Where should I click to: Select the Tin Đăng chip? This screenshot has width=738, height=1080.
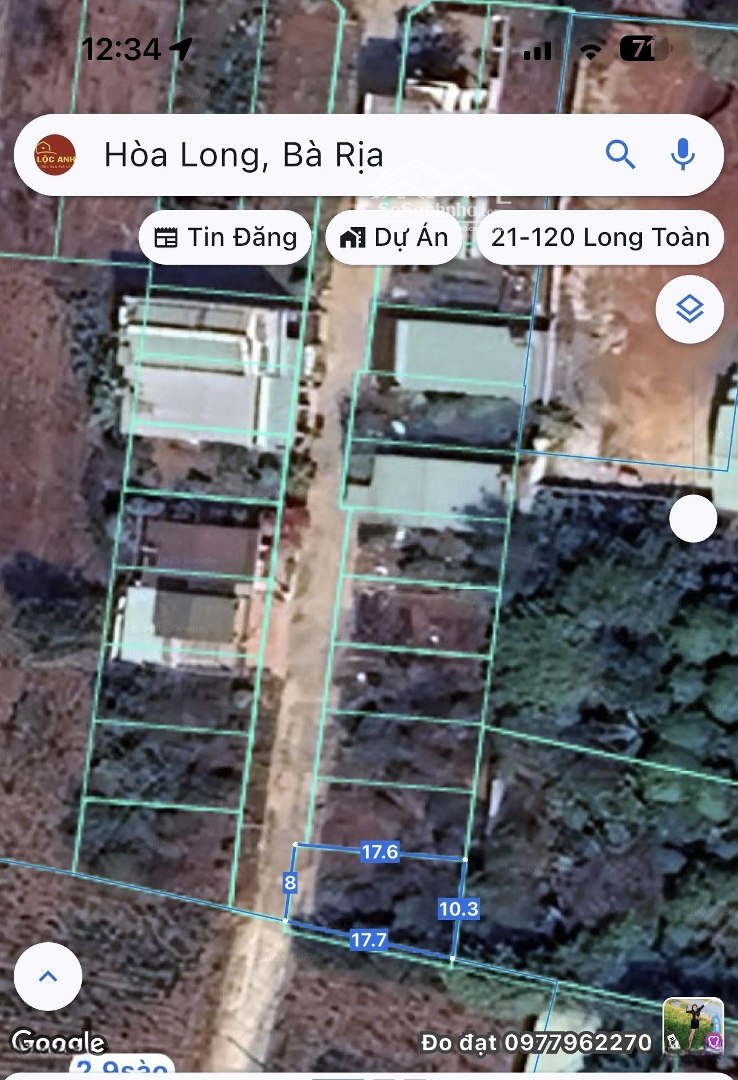pos(226,238)
